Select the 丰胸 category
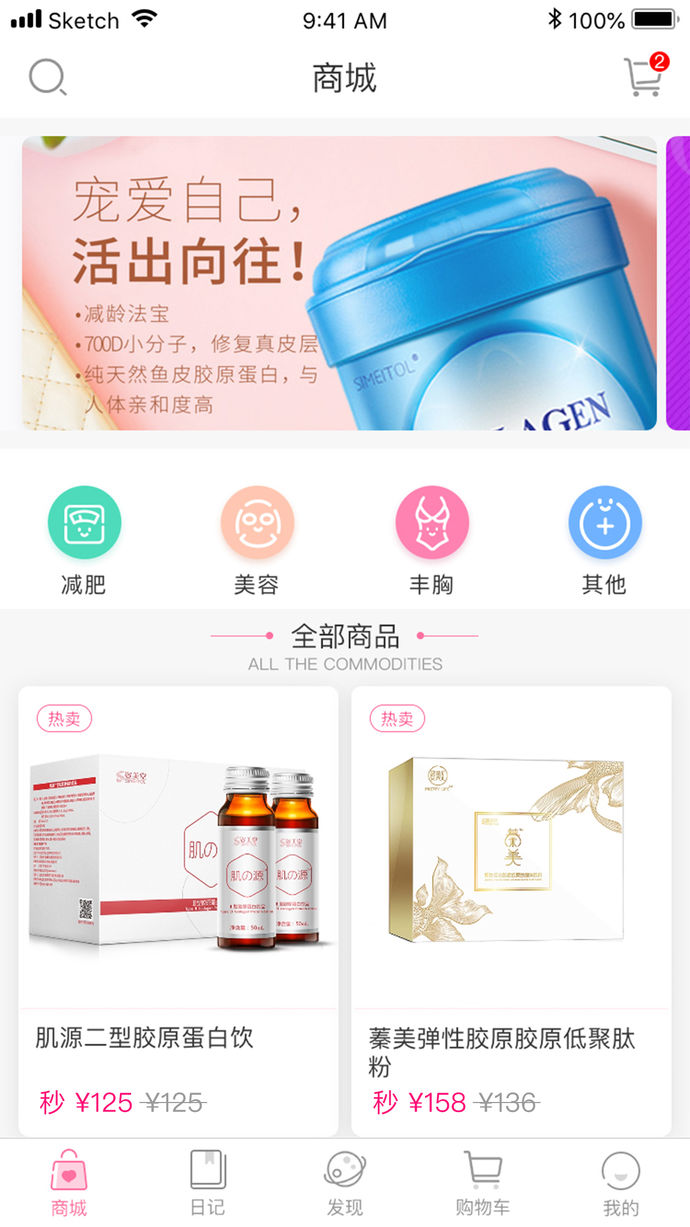The image size is (690, 1227). pyautogui.click(x=431, y=523)
